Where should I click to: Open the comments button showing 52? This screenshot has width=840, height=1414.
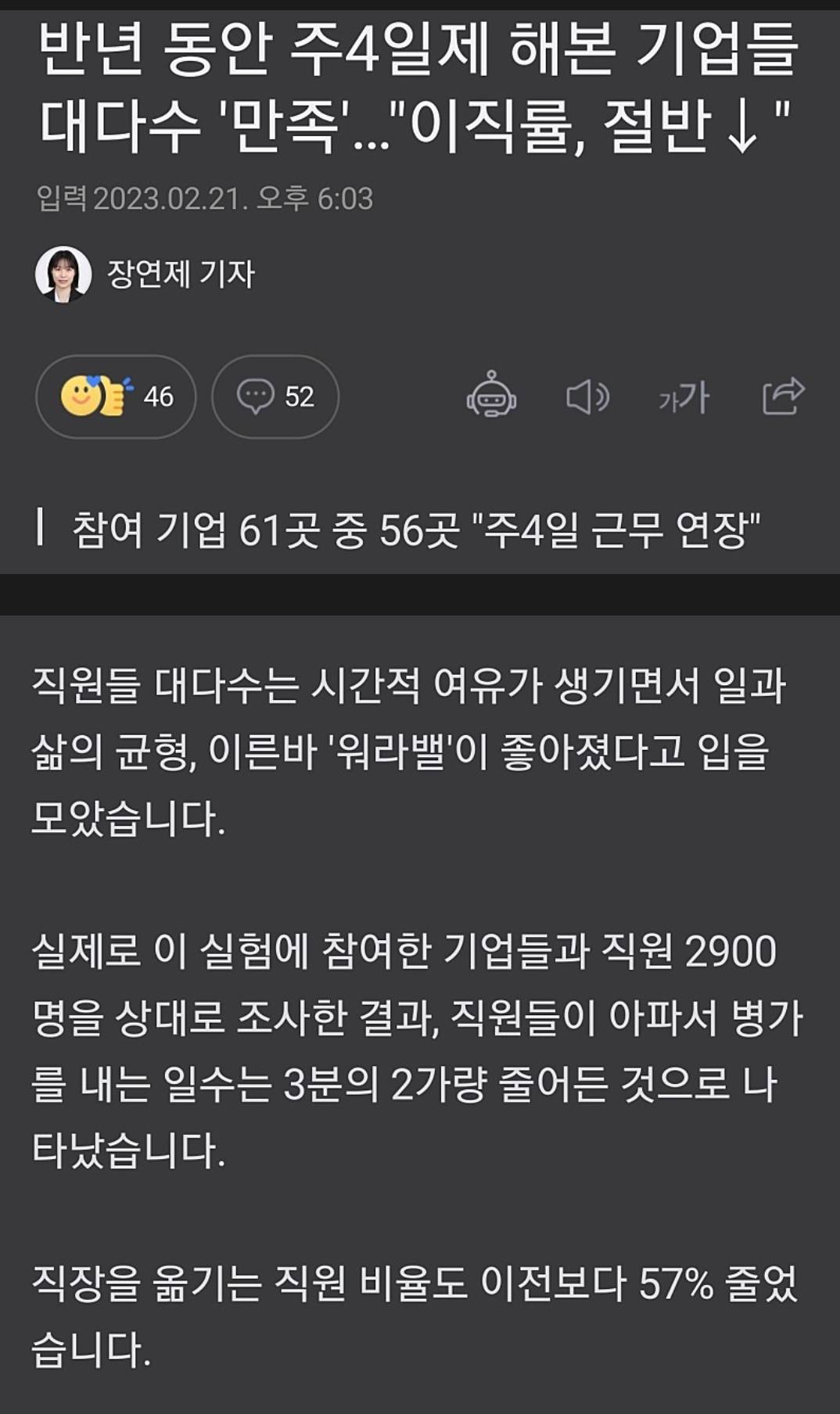point(275,397)
